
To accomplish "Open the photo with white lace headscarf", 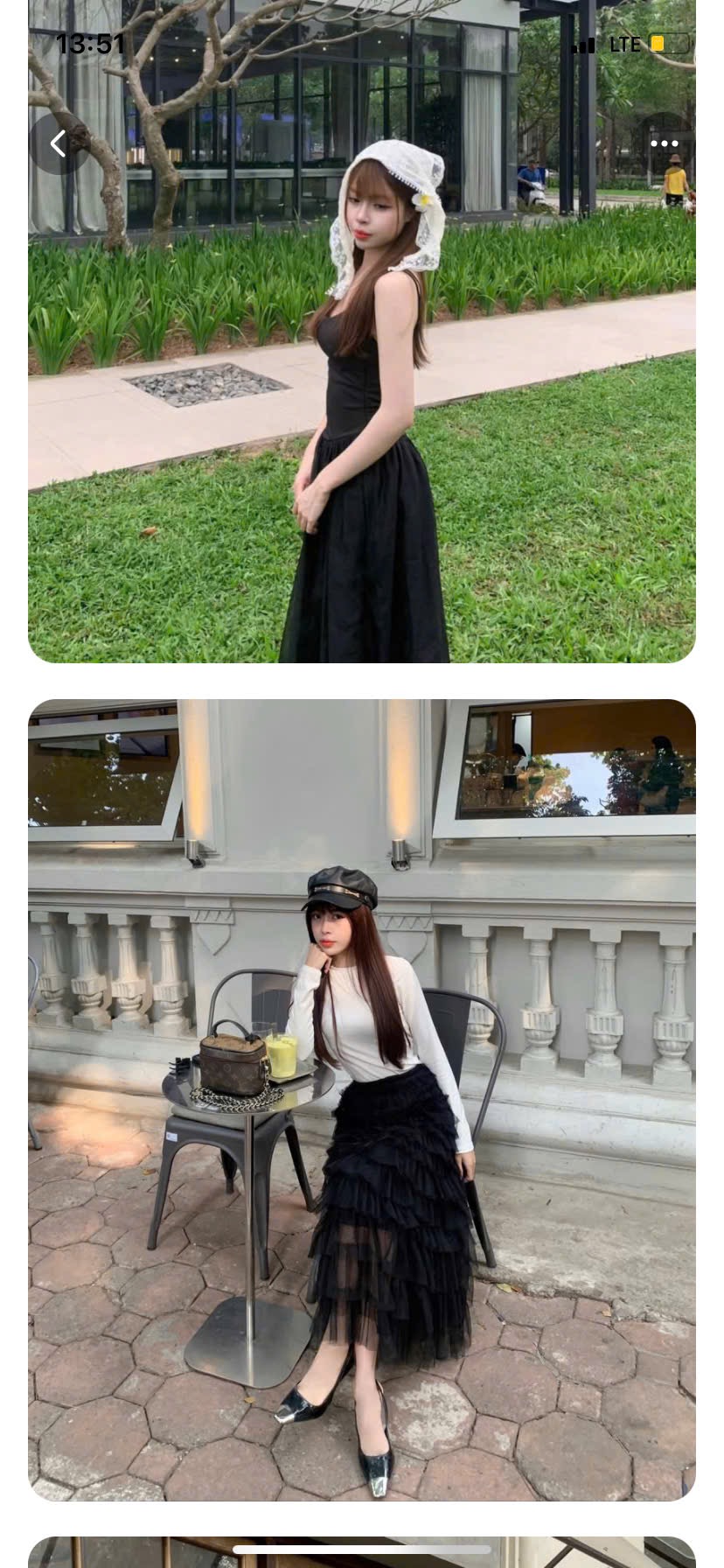I will (362, 332).
